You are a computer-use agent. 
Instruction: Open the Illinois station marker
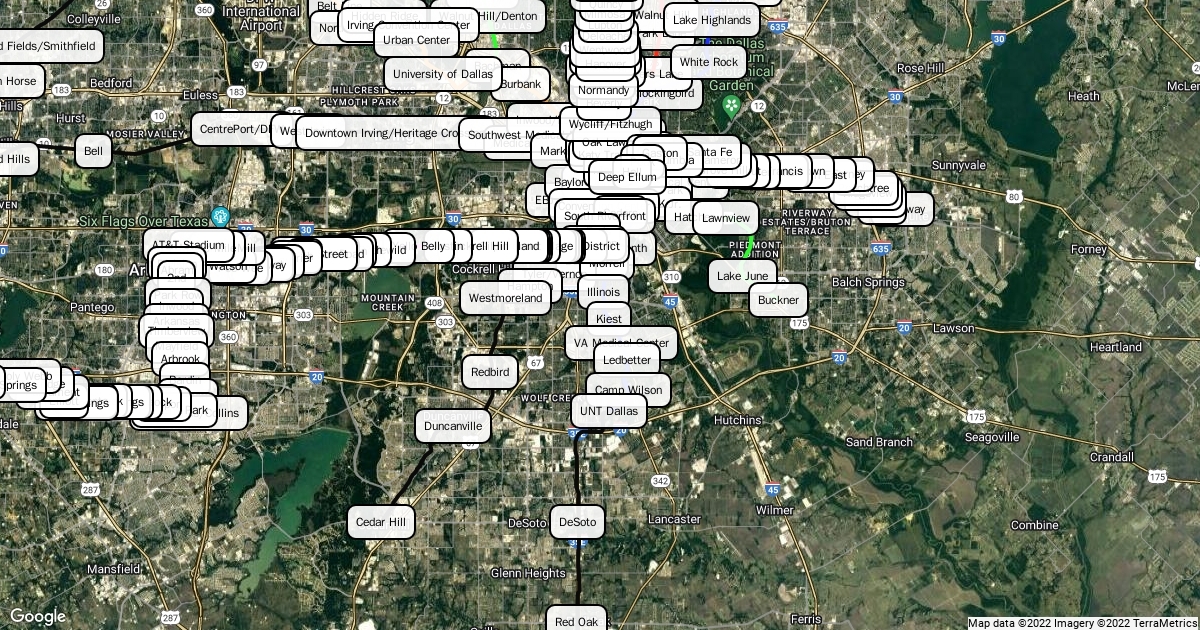604,292
